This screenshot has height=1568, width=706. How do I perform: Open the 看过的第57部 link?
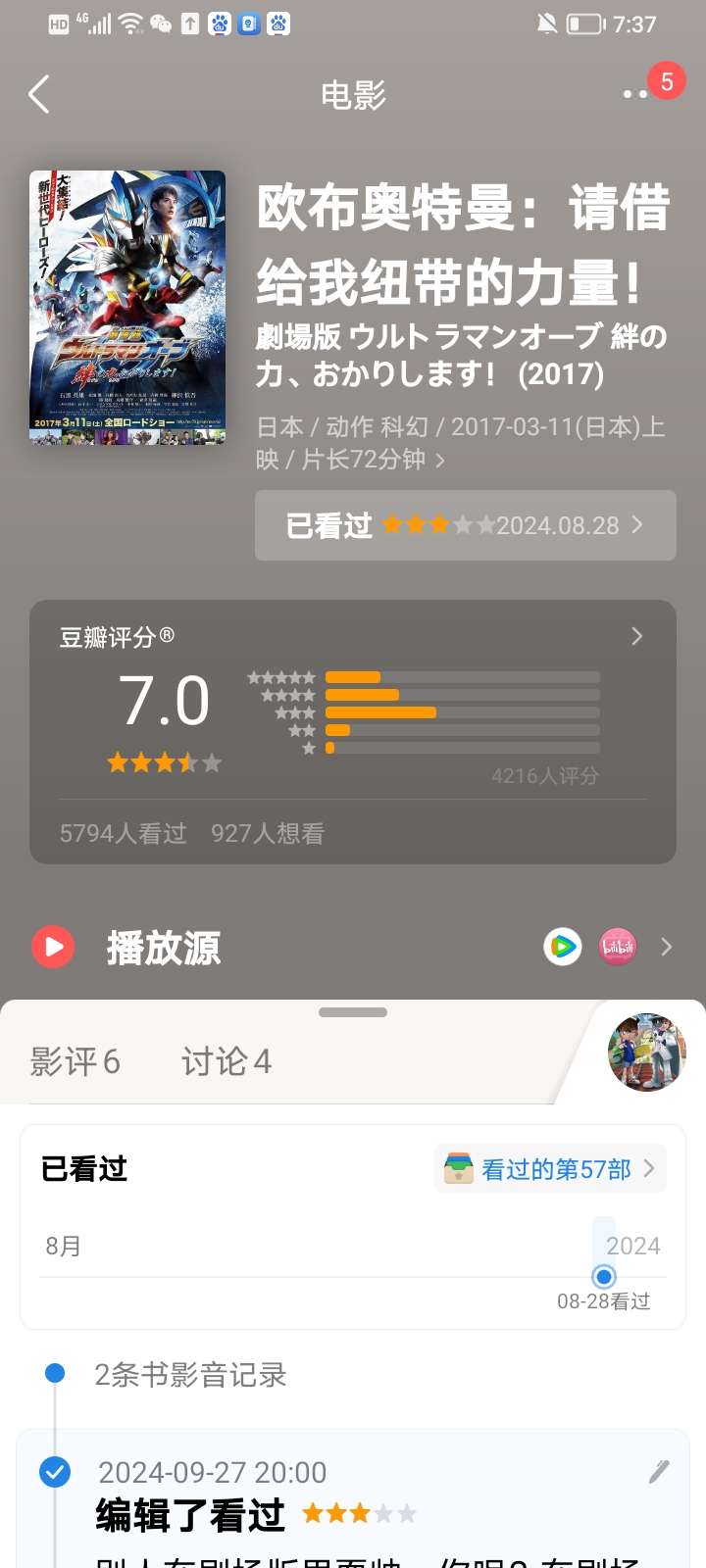tap(550, 1168)
